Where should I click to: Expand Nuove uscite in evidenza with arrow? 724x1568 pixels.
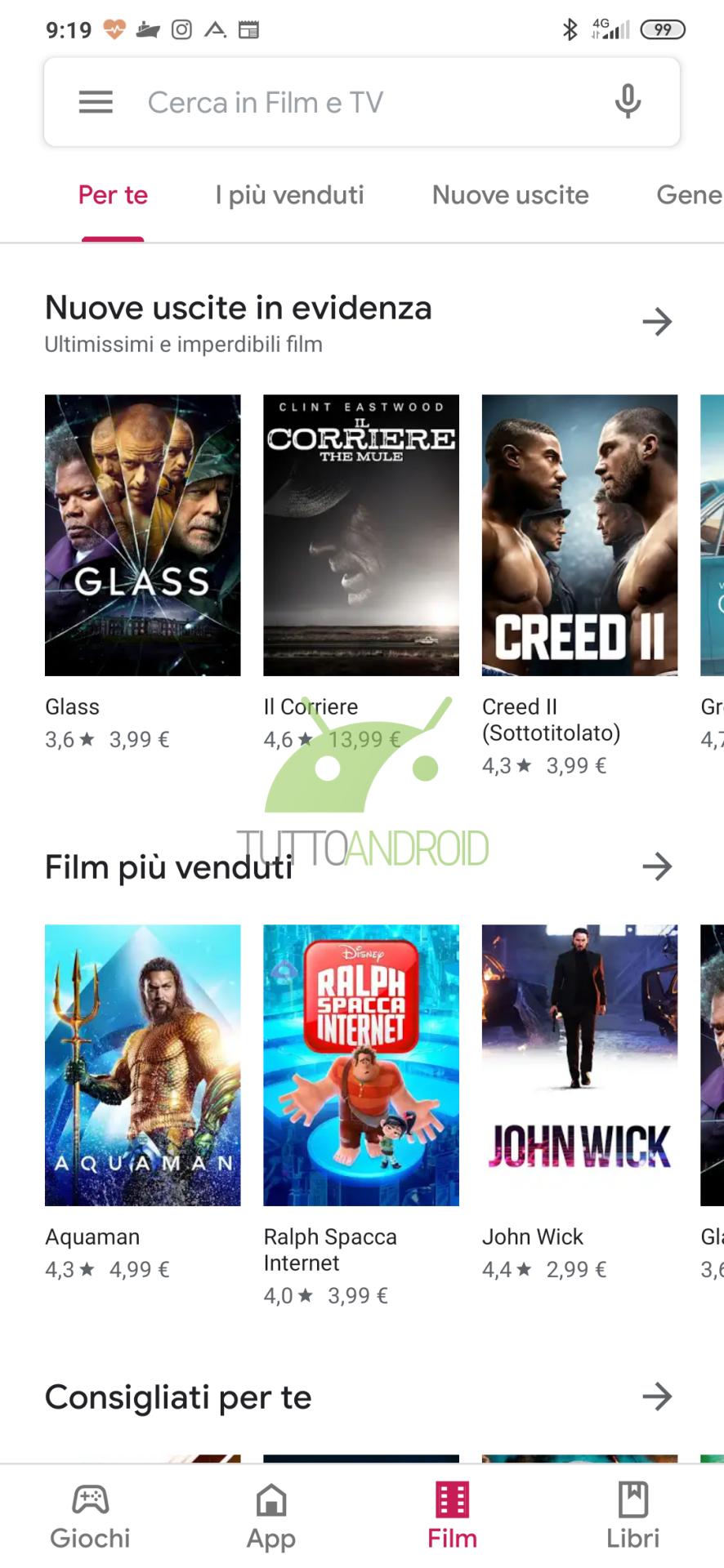pyautogui.click(x=657, y=322)
